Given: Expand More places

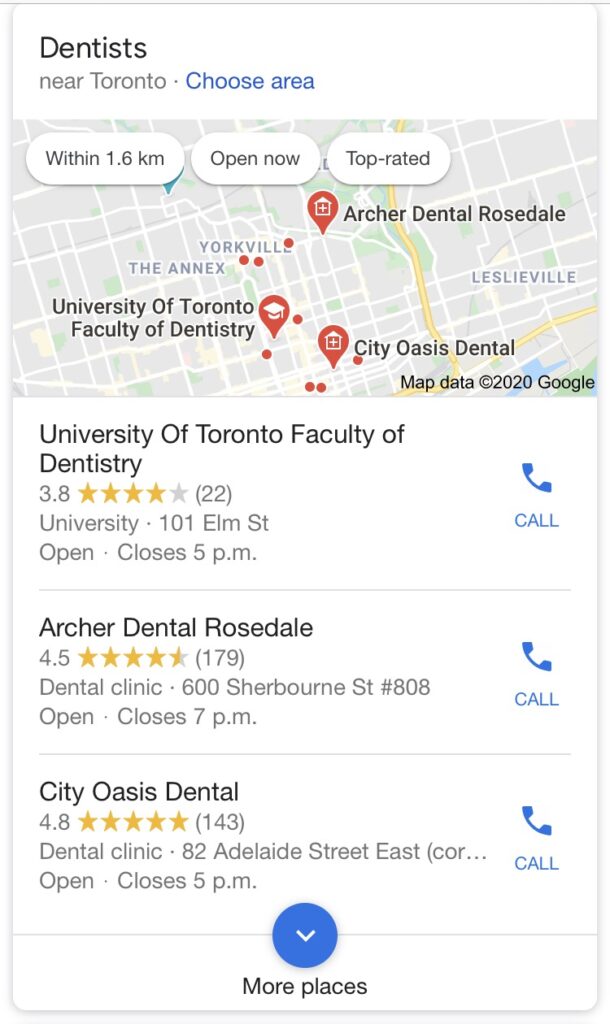Looking at the screenshot, I should tap(305, 950).
